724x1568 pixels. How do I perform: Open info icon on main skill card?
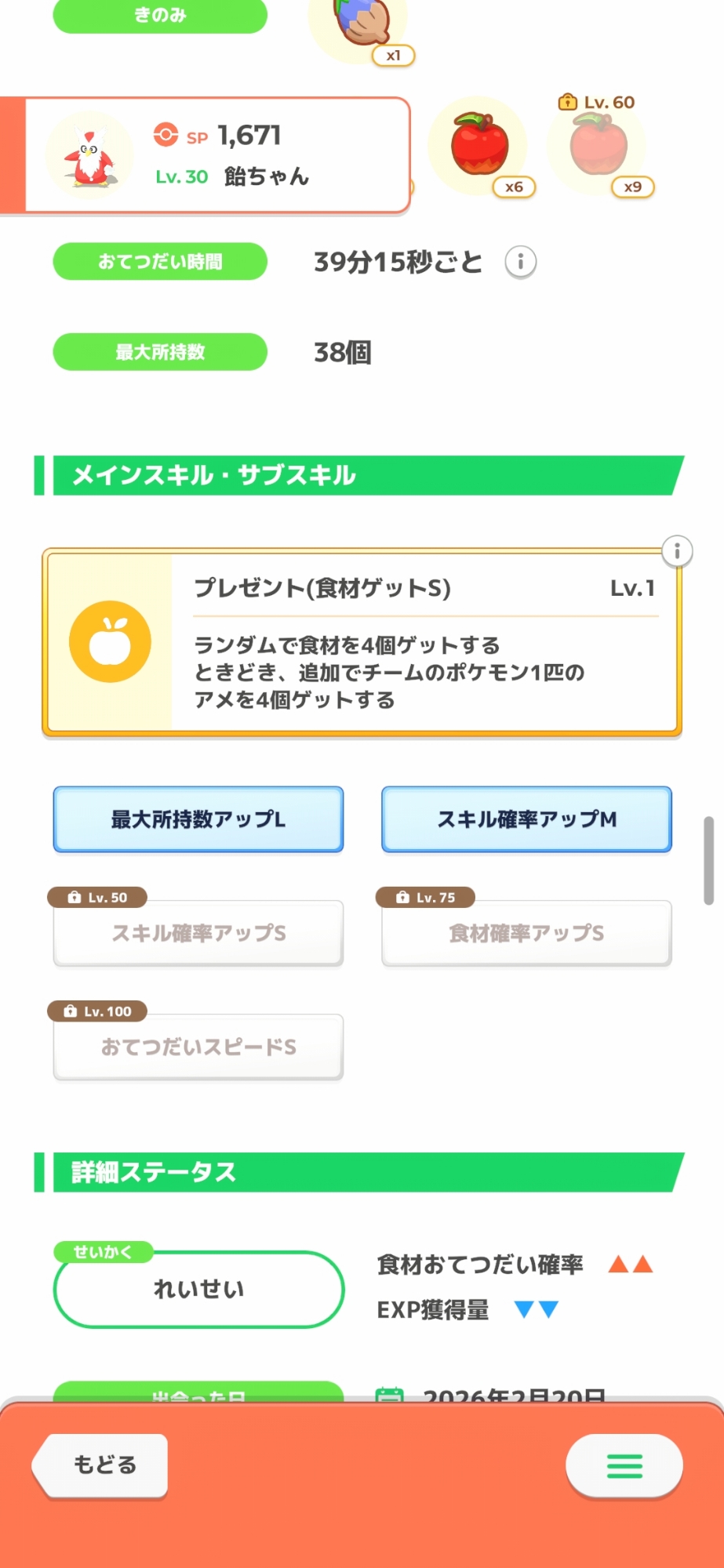tap(677, 551)
